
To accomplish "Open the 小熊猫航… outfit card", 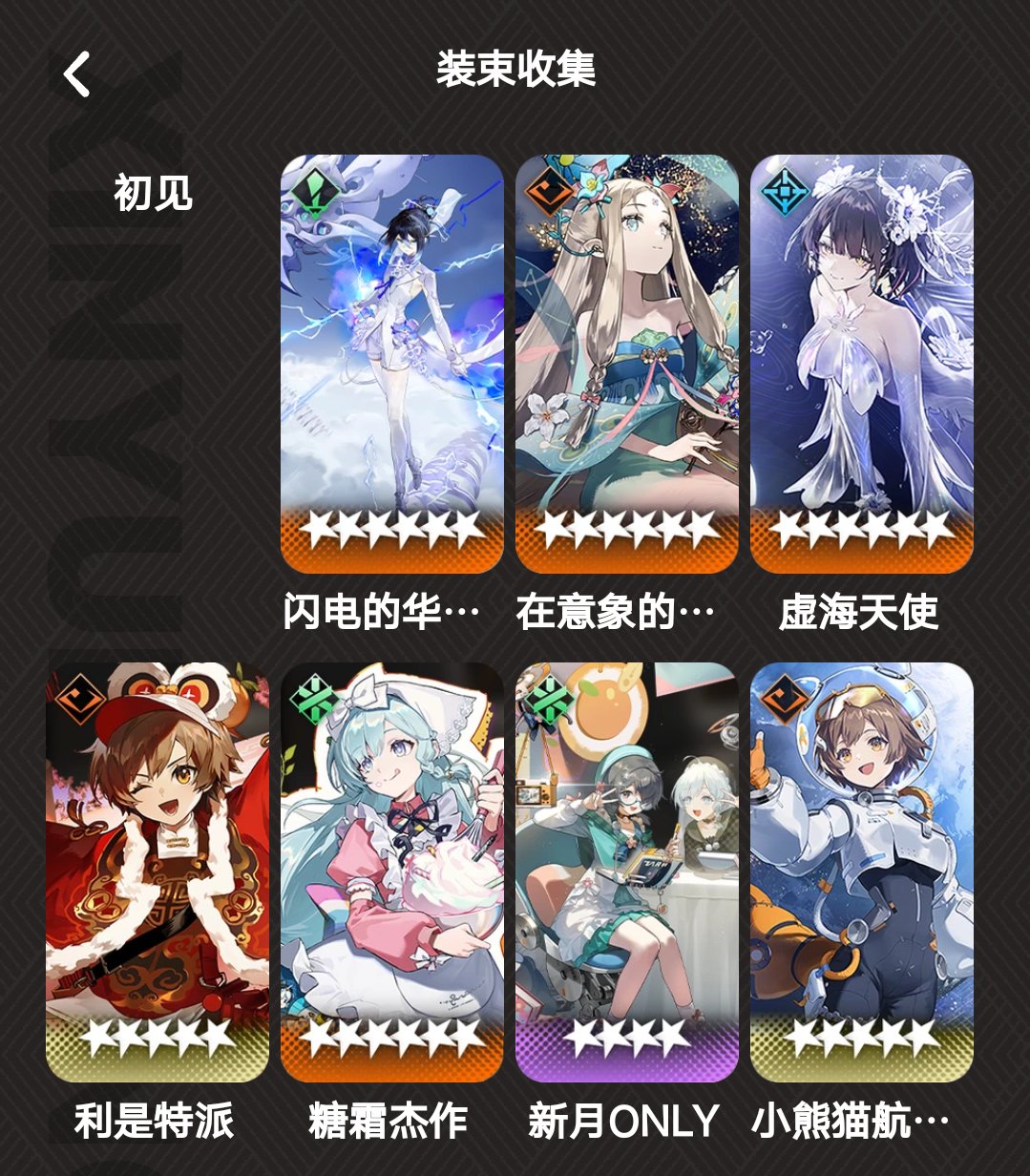I will [x=861, y=871].
